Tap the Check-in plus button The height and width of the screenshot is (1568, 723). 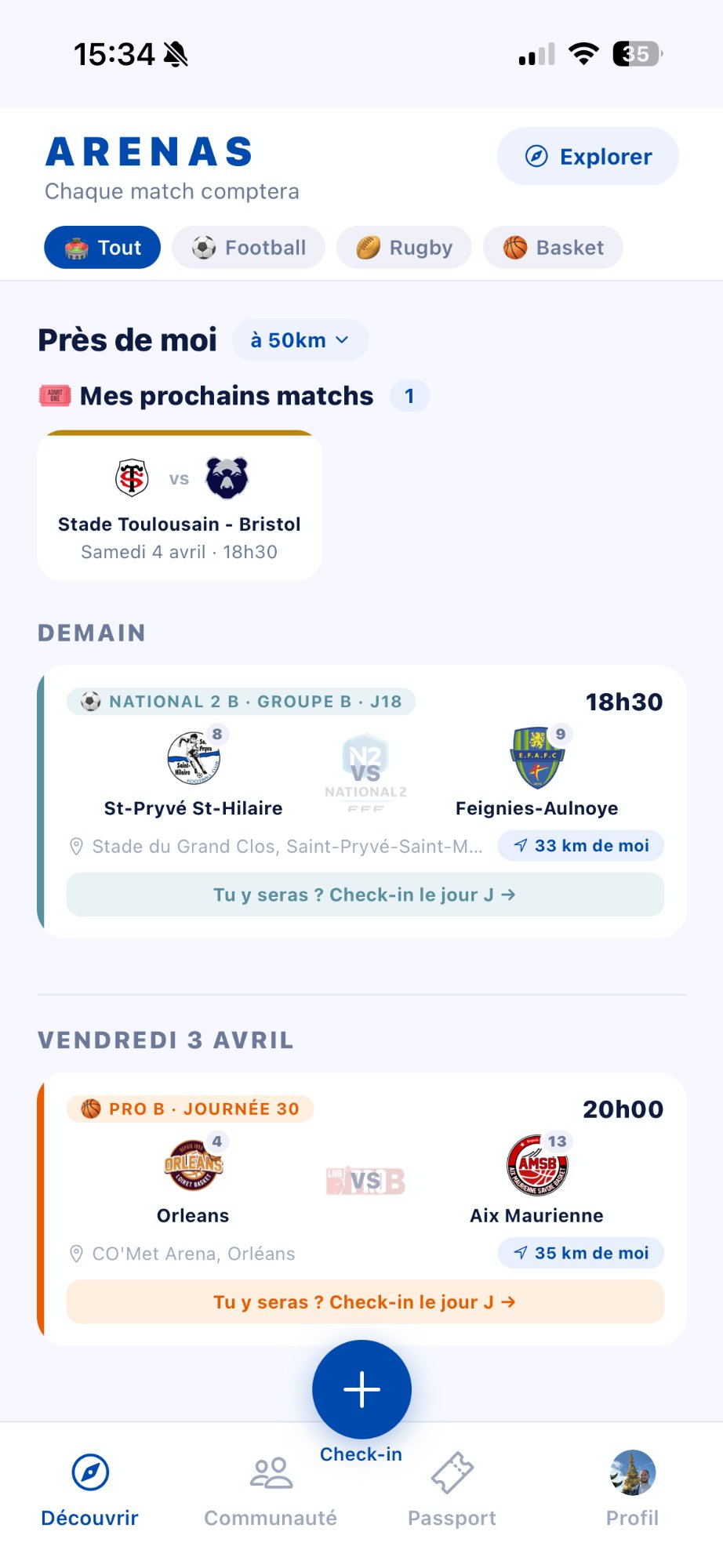(361, 1388)
